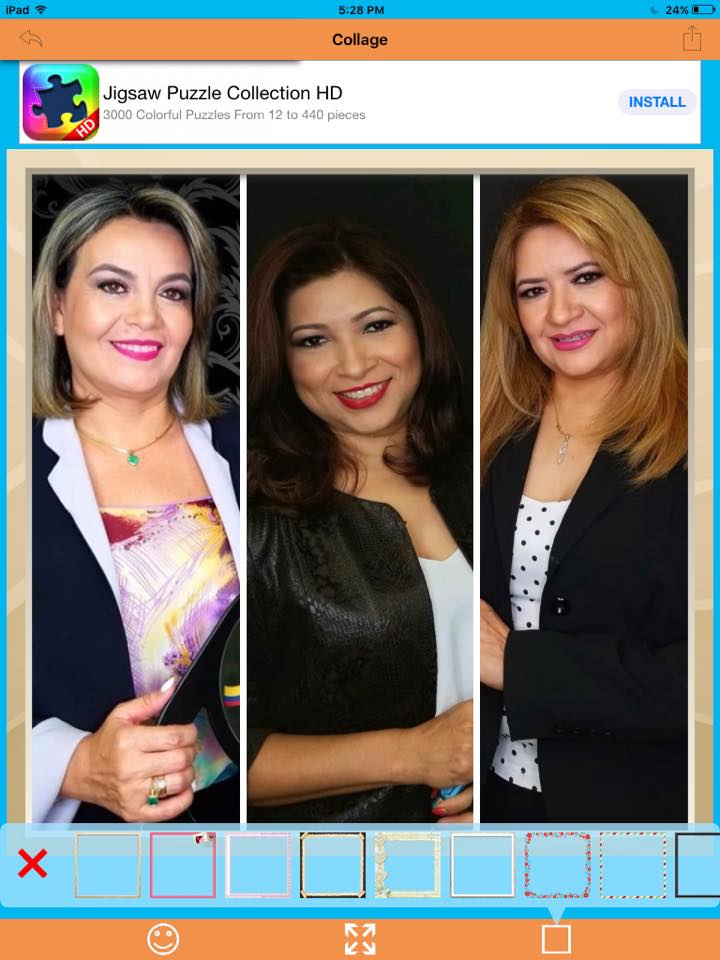Go back using the top-left arrow

[31, 40]
